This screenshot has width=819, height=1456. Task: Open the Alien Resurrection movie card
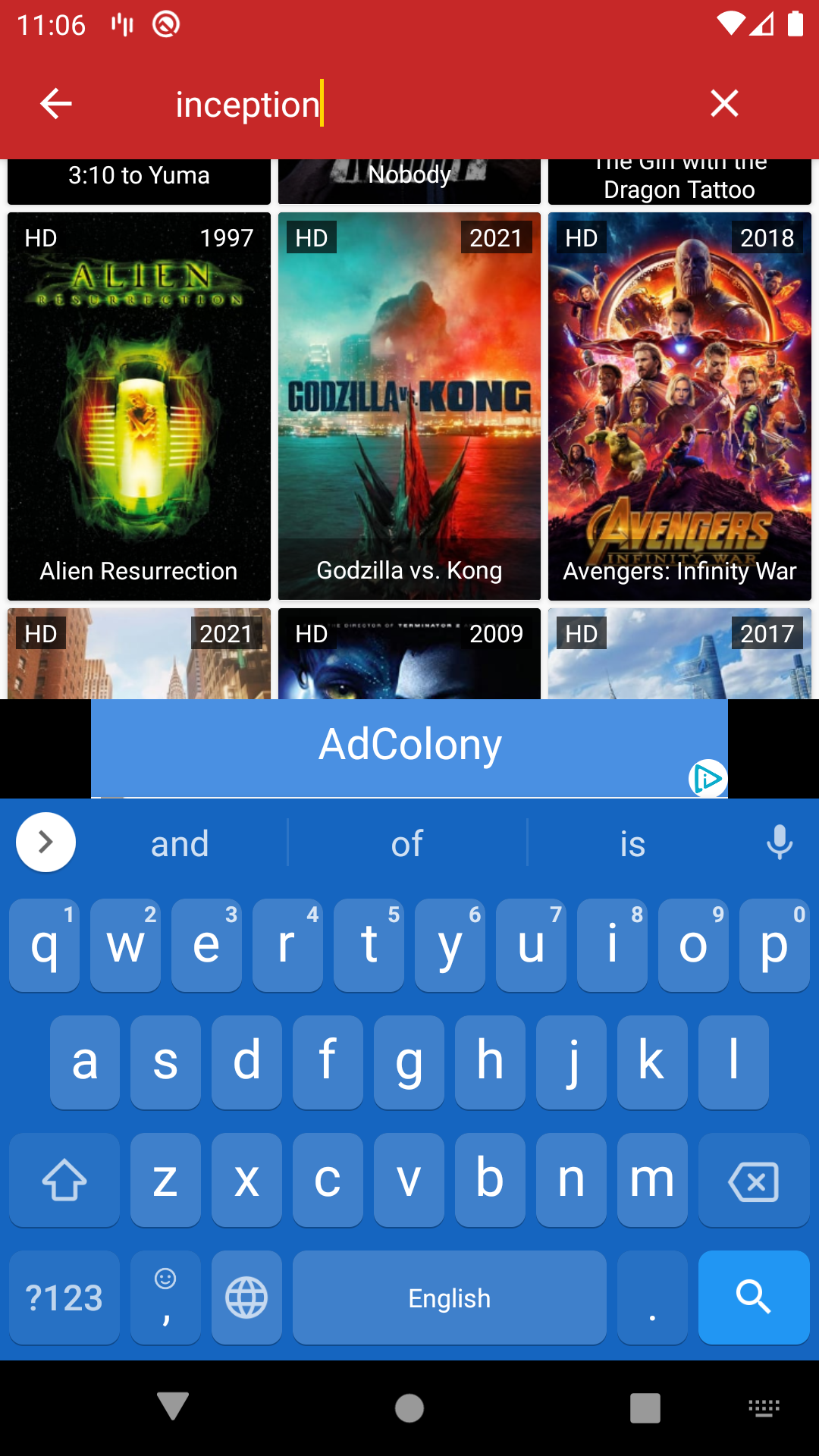[139, 406]
